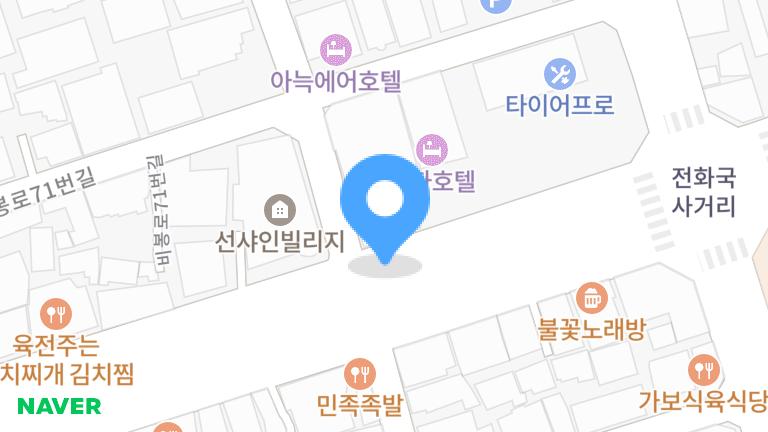Viewport: 768px width, 432px height.
Task: Select the 불꽃노래방 karaoke marker
Action: [x=592, y=297]
